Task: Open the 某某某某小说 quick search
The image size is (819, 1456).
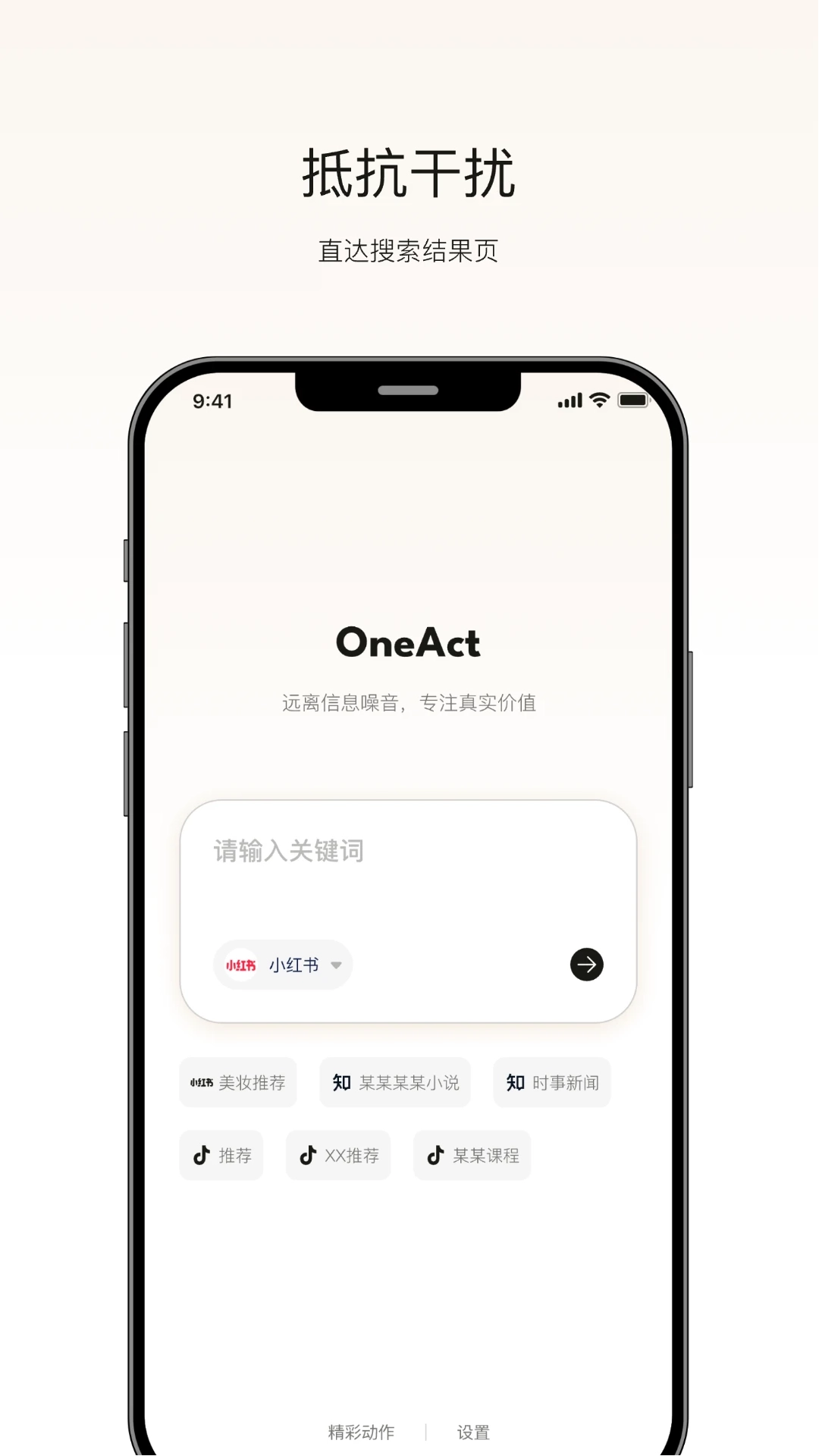Action: coord(394,1082)
